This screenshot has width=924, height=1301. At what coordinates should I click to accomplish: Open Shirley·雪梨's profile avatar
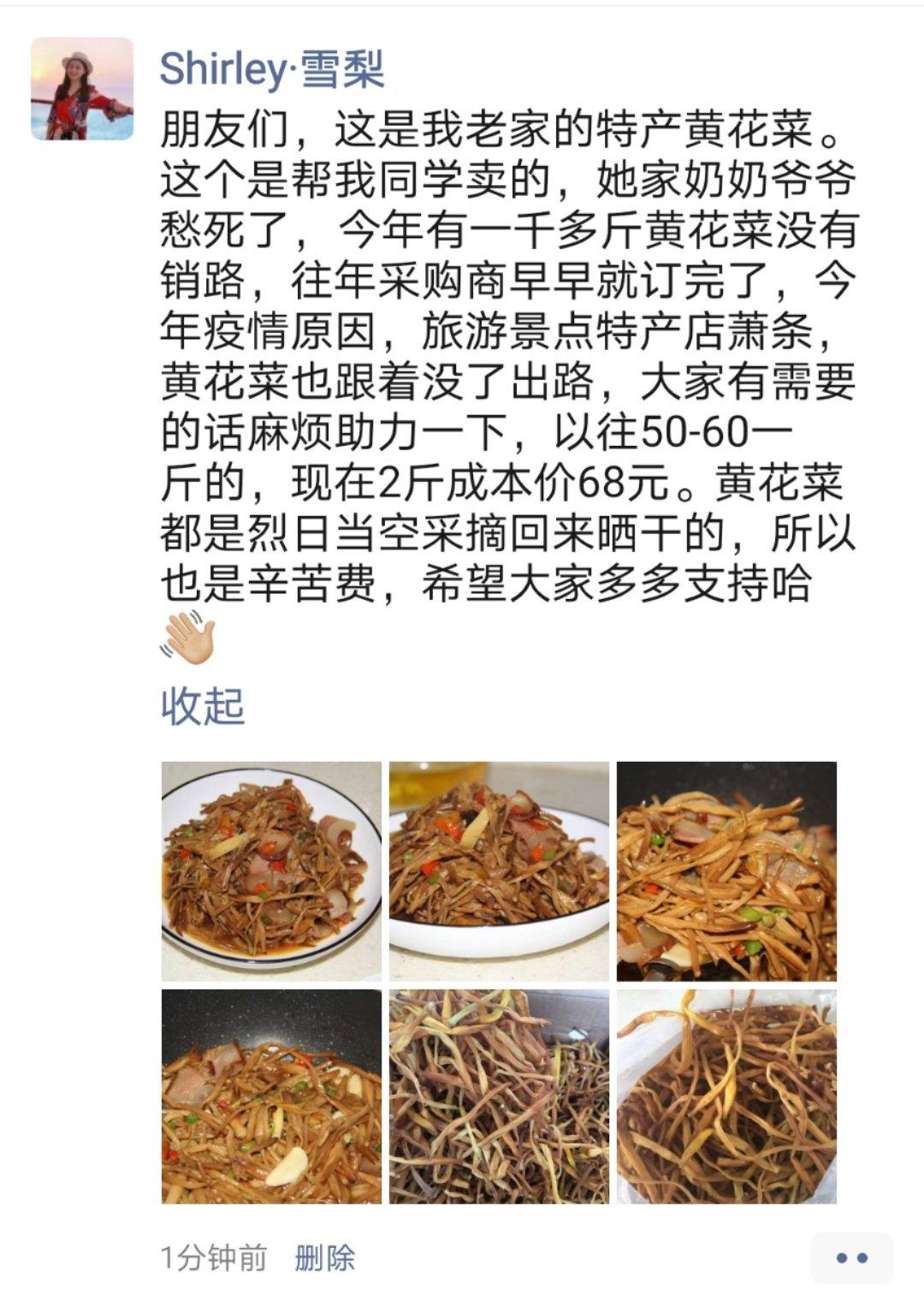click(x=82, y=89)
